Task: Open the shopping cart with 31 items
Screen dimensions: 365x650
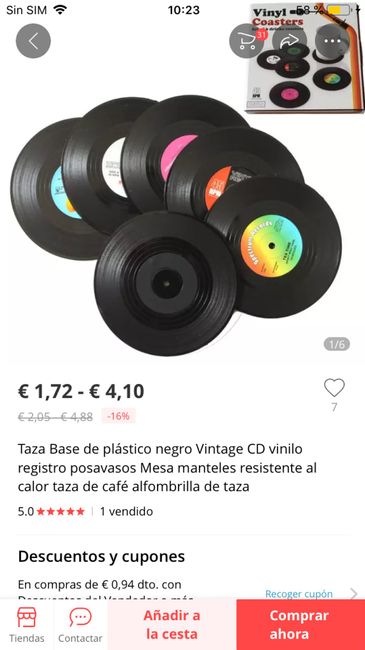Action: 247,41
